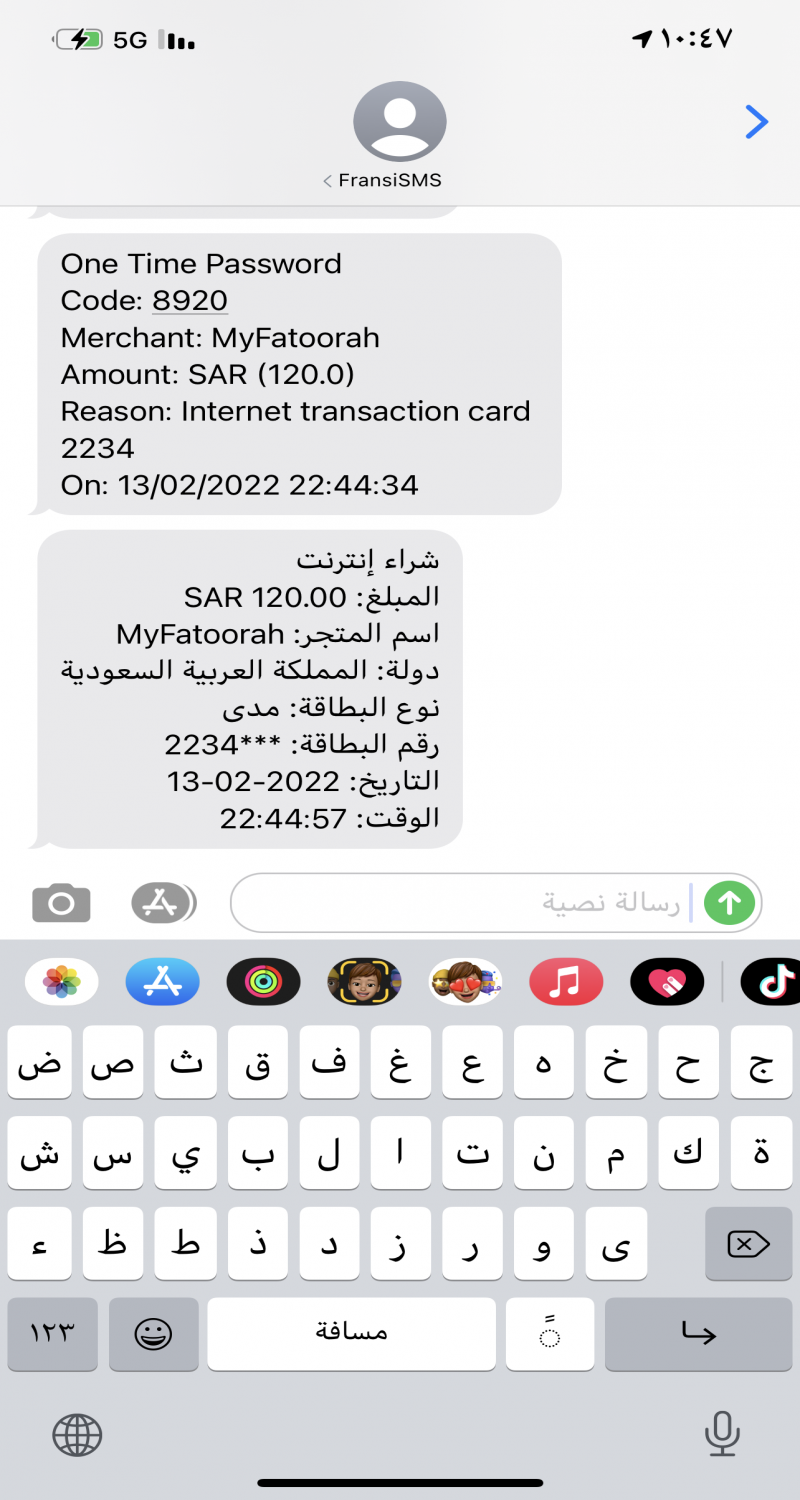Switch keyboard language with globe icon
This screenshot has width=800, height=1500.
click(x=77, y=1436)
